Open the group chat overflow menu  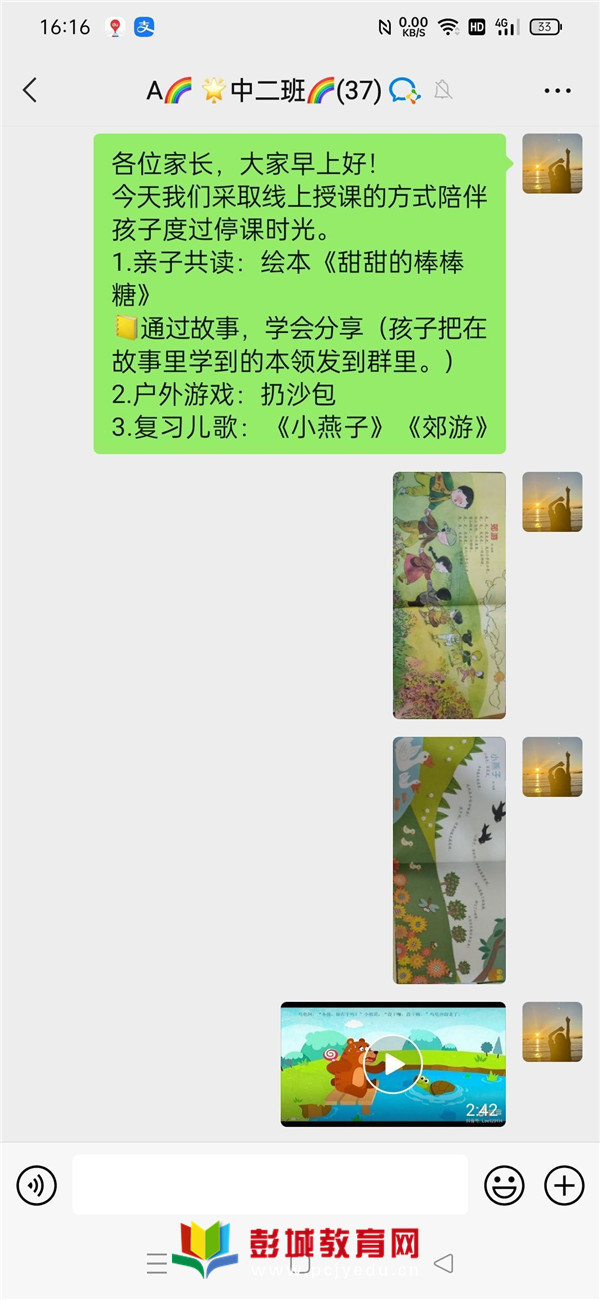pyautogui.click(x=557, y=91)
